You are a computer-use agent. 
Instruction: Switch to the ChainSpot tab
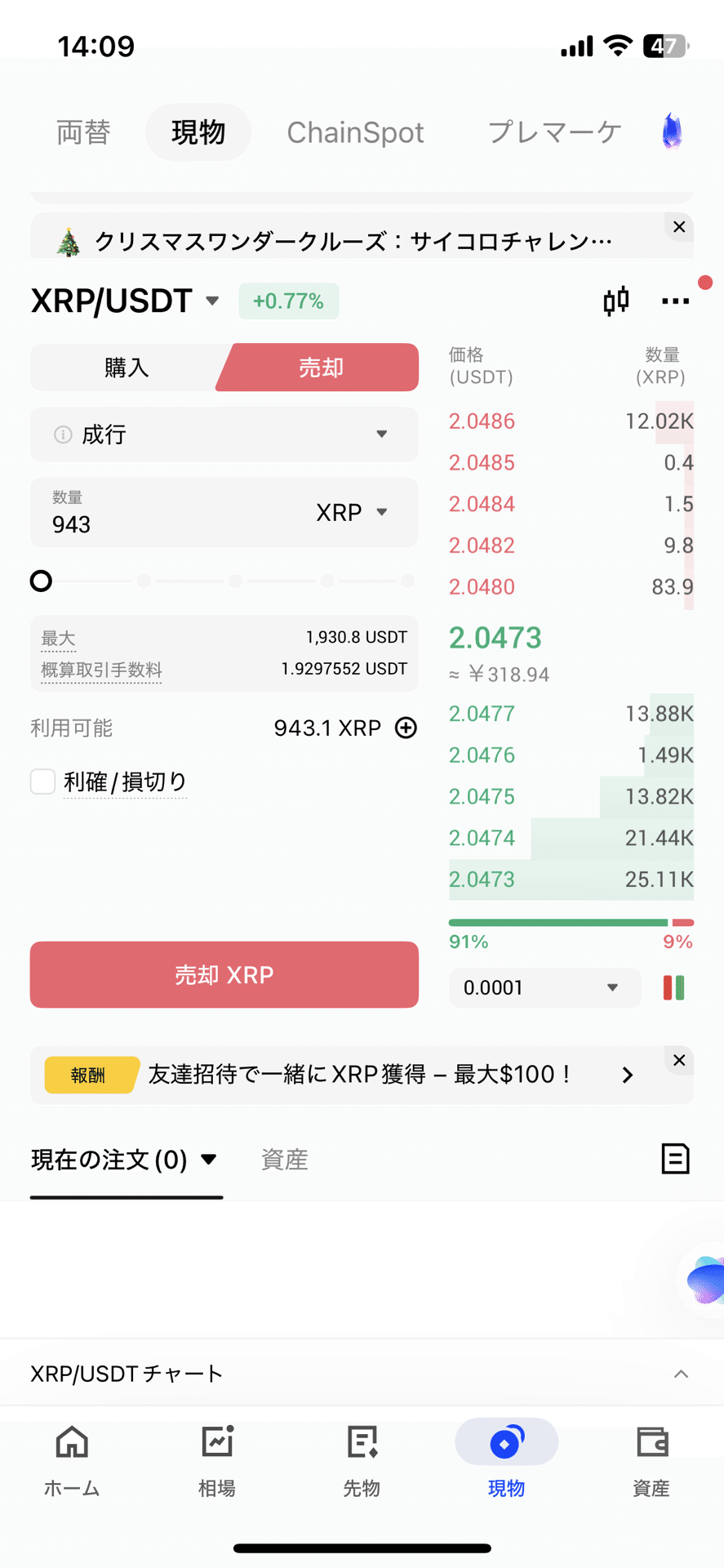355,132
